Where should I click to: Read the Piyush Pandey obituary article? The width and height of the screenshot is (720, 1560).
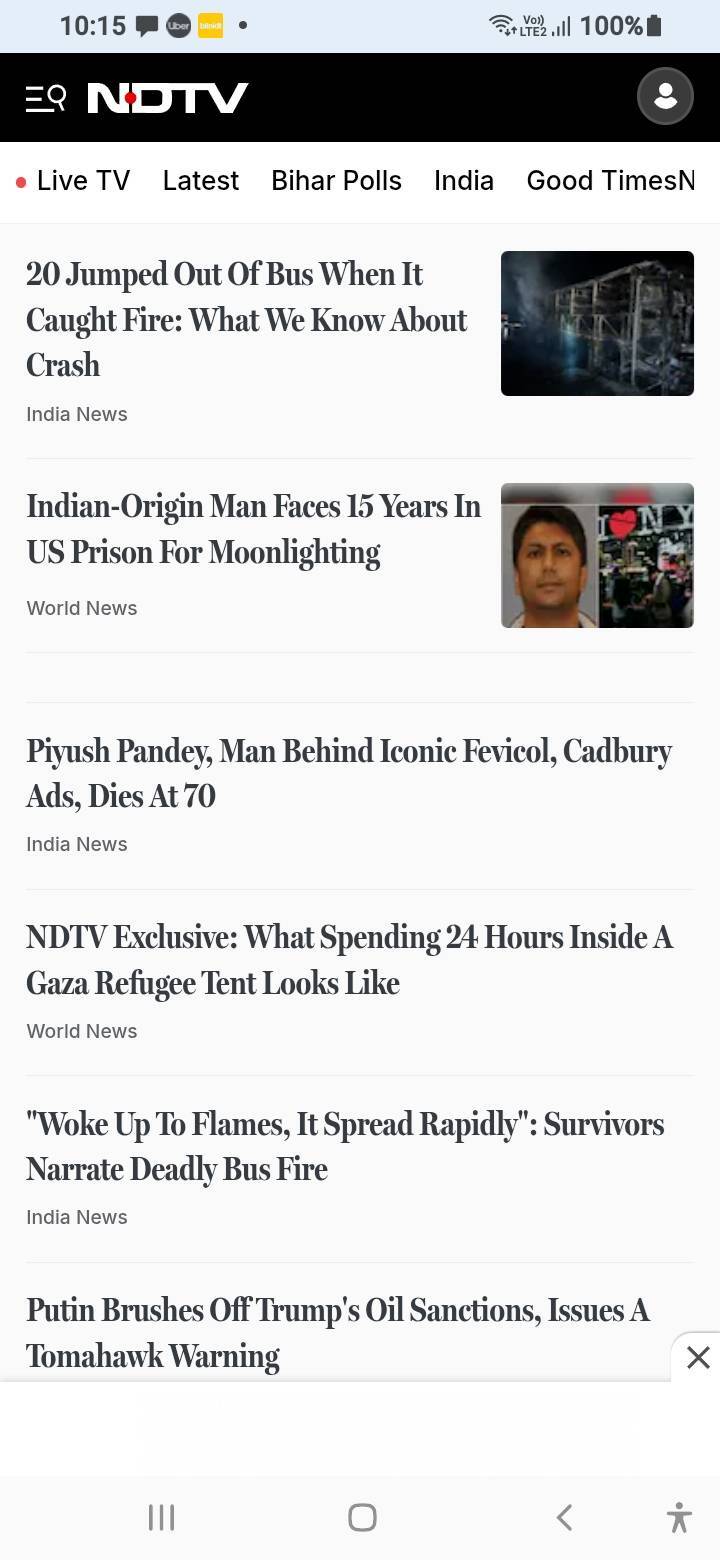click(x=348, y=773)
